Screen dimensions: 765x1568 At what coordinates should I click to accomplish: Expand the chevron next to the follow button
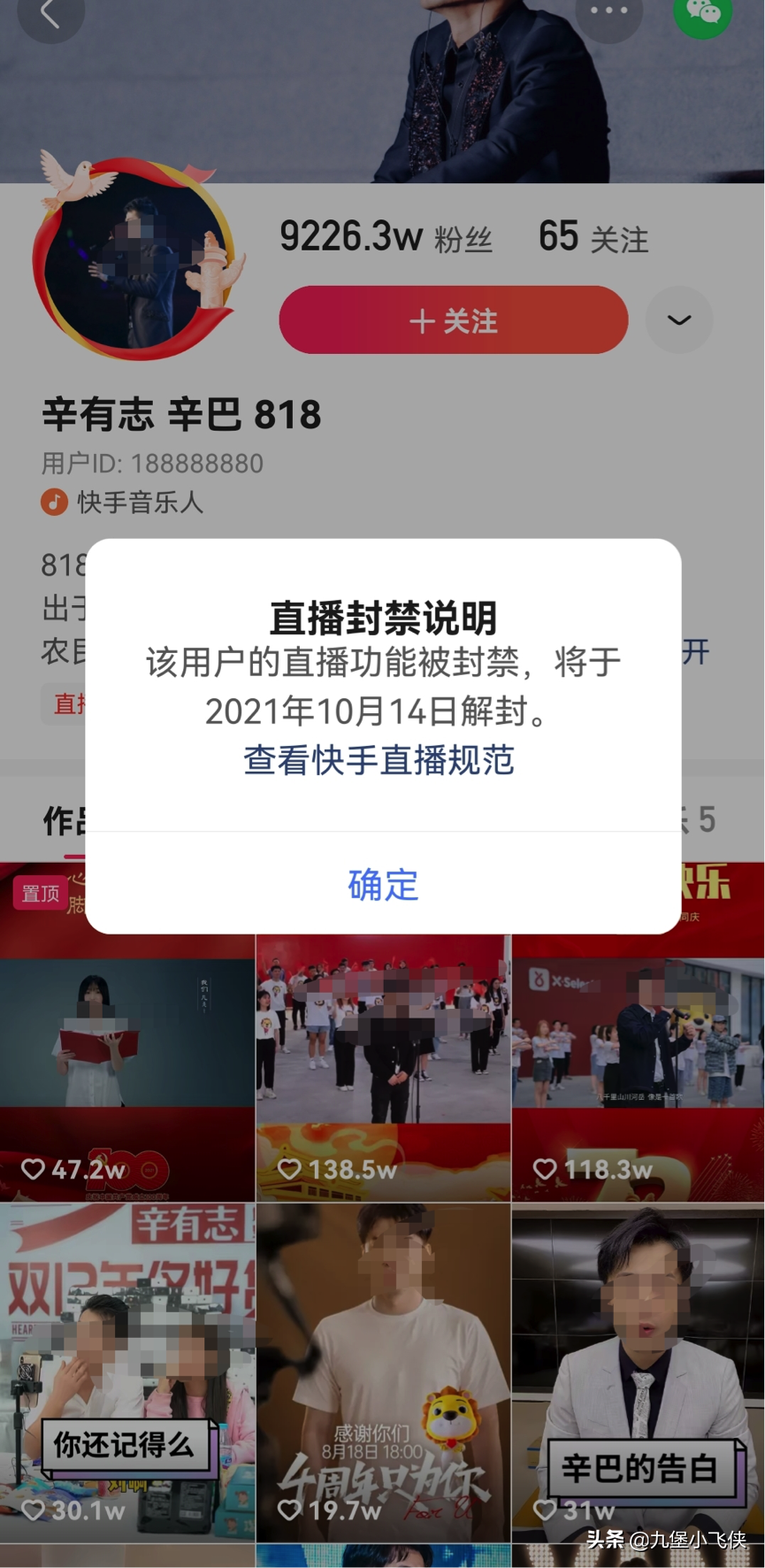[678, 320]
